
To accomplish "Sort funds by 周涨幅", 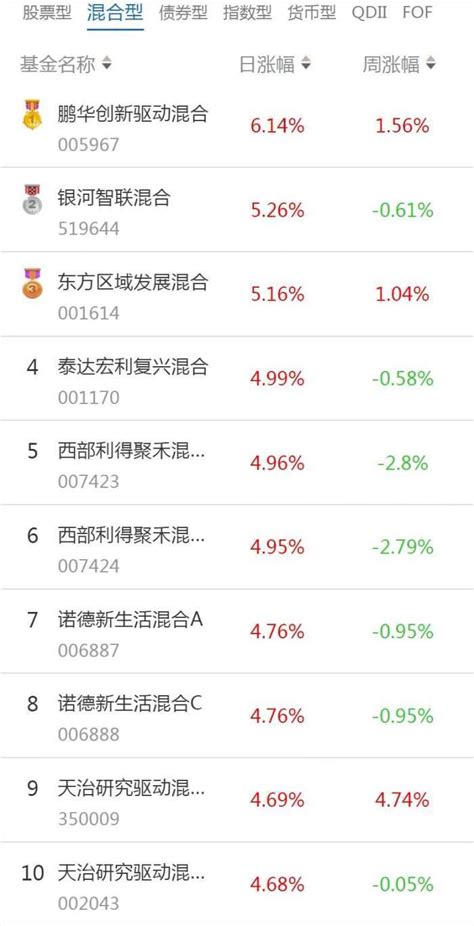I will (x=399, y=64).
